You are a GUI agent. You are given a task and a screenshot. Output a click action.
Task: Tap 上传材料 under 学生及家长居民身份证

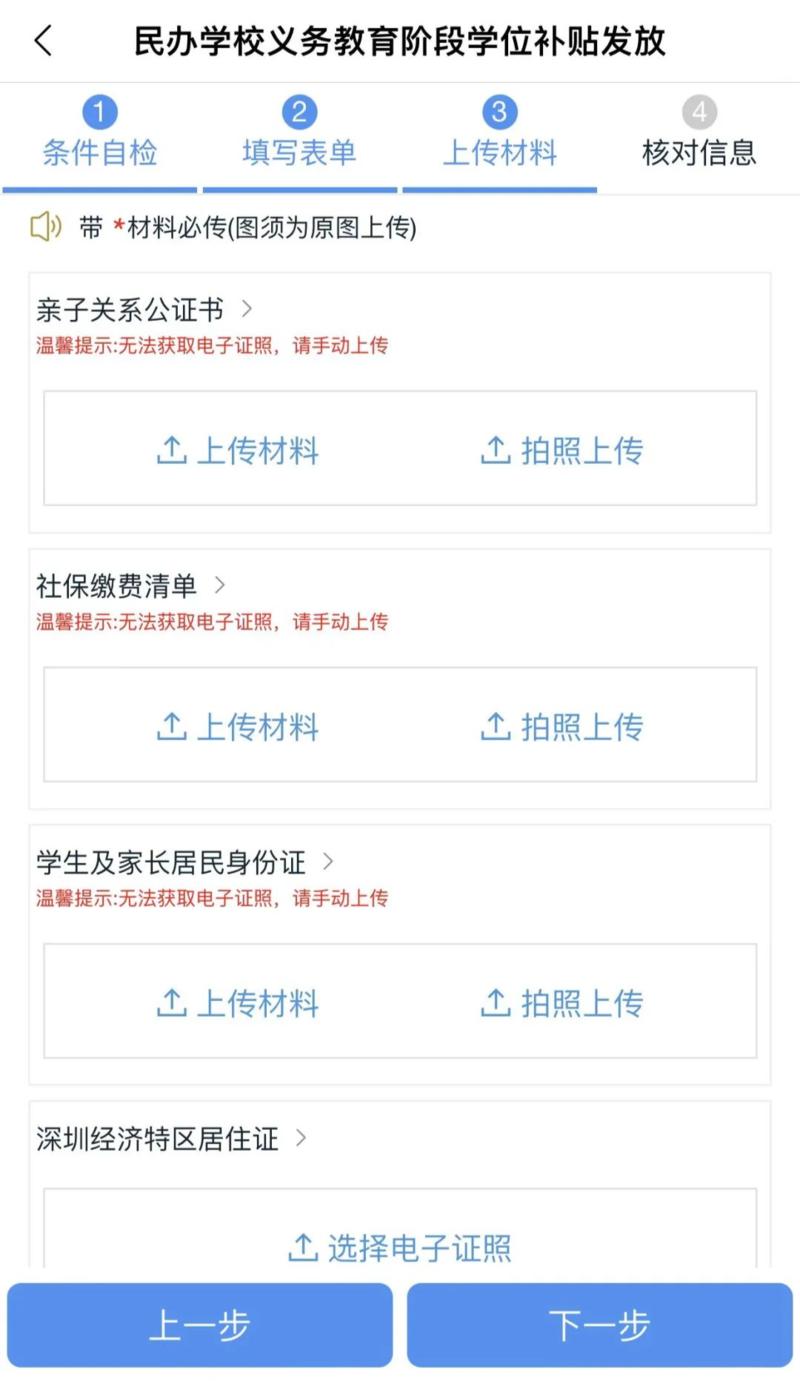[x=238, y=1002]
